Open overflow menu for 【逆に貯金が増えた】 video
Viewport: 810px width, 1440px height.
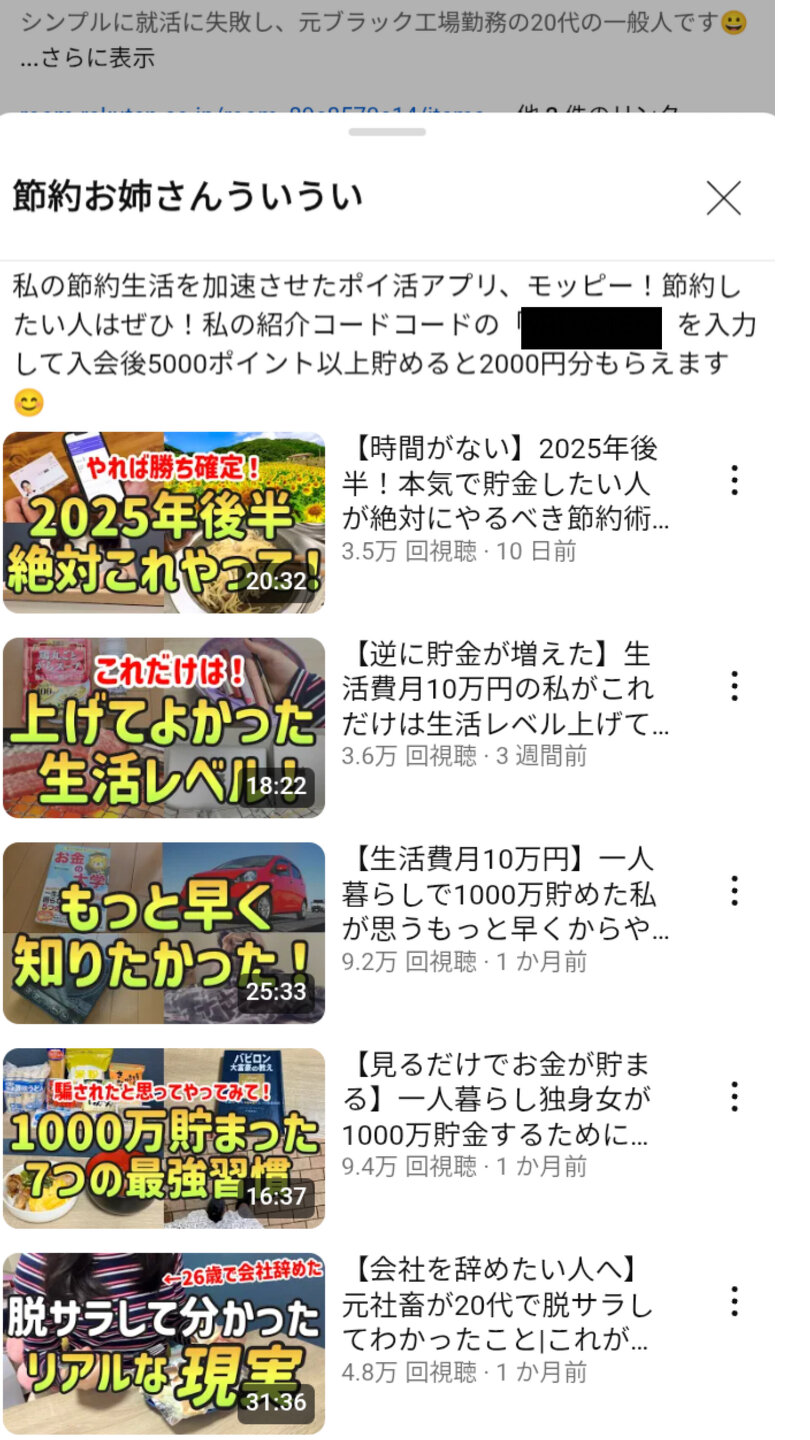[x=734, y=686]
